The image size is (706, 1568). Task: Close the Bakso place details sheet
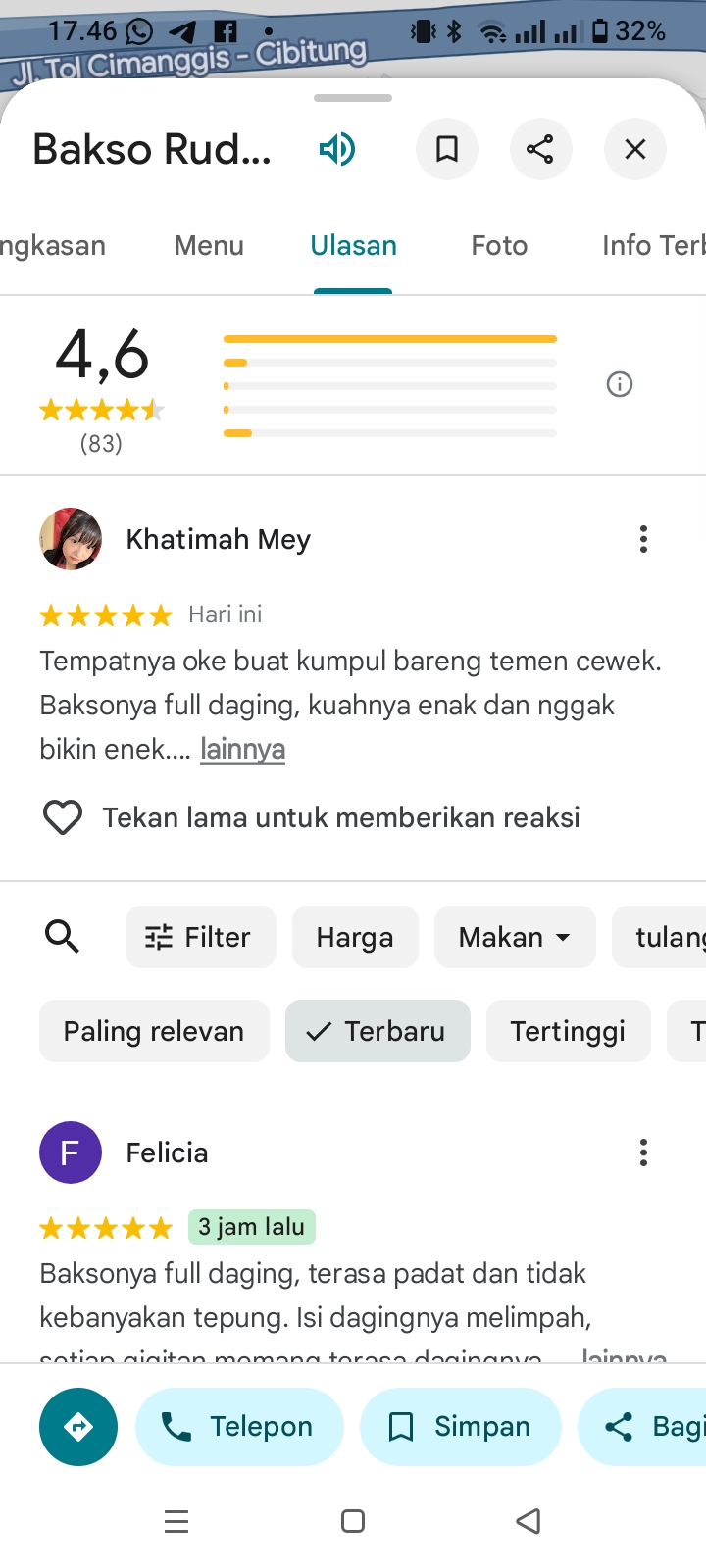coord(635,149)
